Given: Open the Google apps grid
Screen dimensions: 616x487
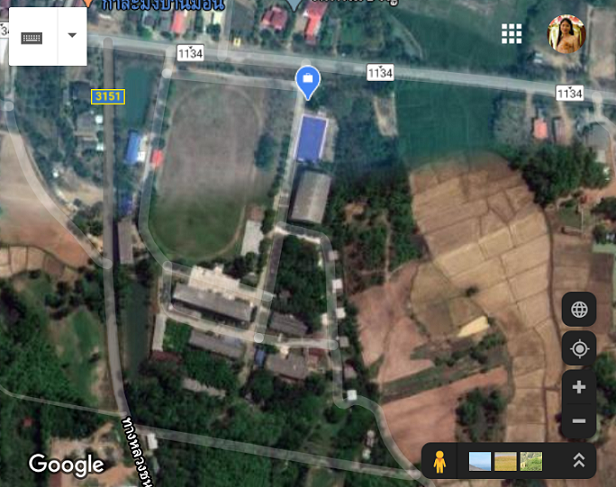Looking at the screenshot, I should coord(512,34).
